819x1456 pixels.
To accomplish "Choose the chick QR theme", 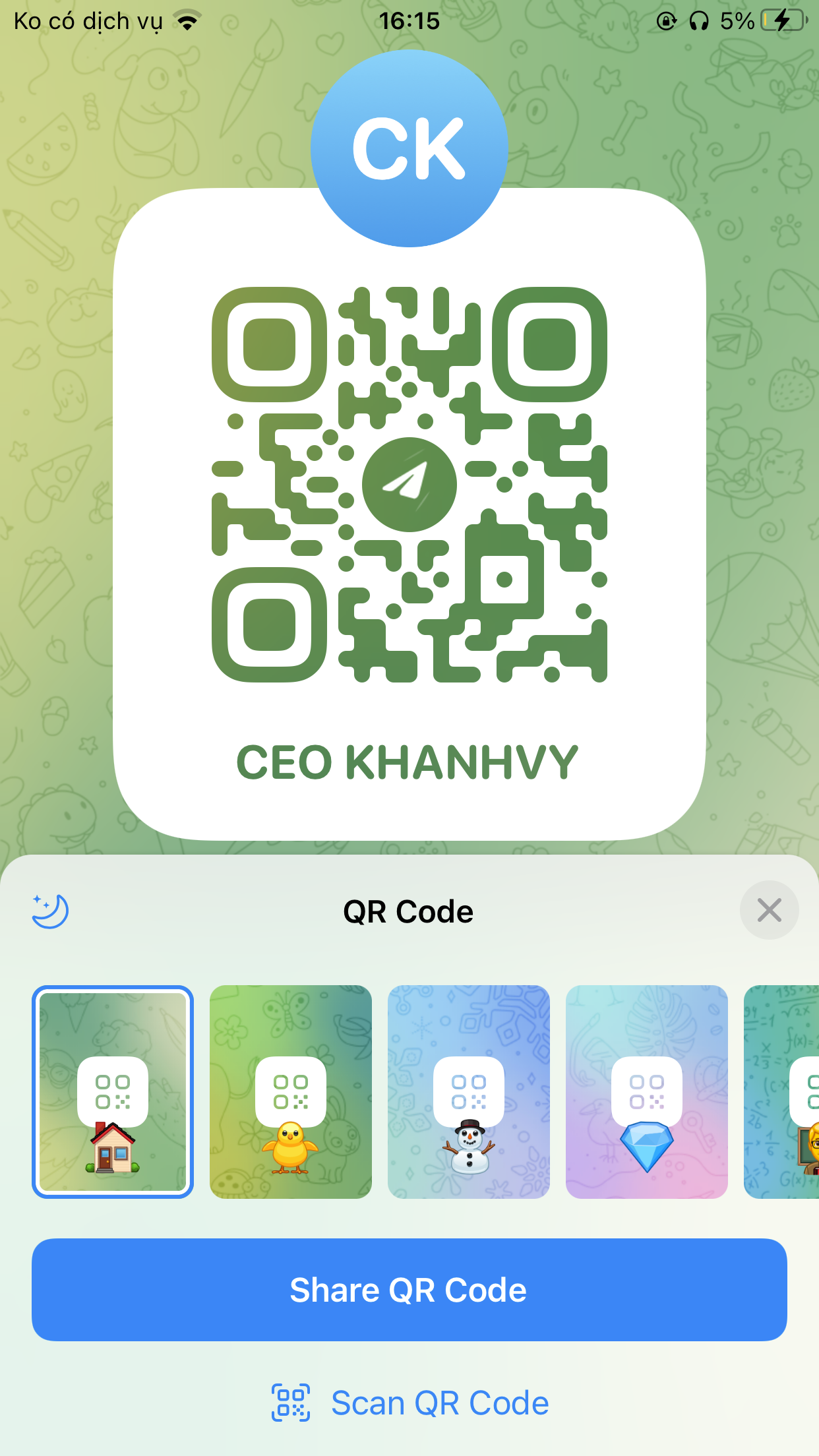I will [291, 1091].
